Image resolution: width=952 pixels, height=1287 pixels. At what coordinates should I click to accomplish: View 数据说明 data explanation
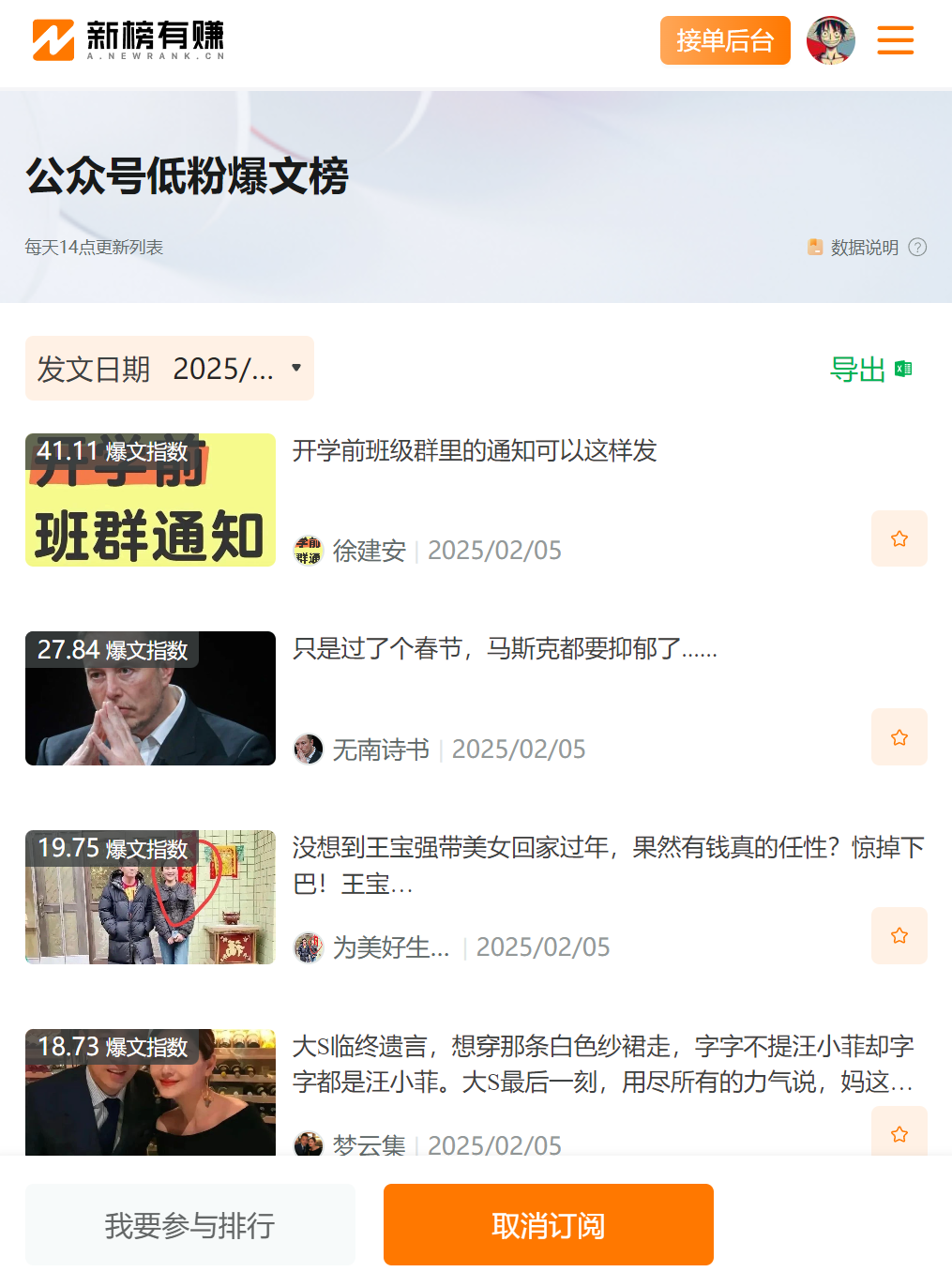pos(865,248)
